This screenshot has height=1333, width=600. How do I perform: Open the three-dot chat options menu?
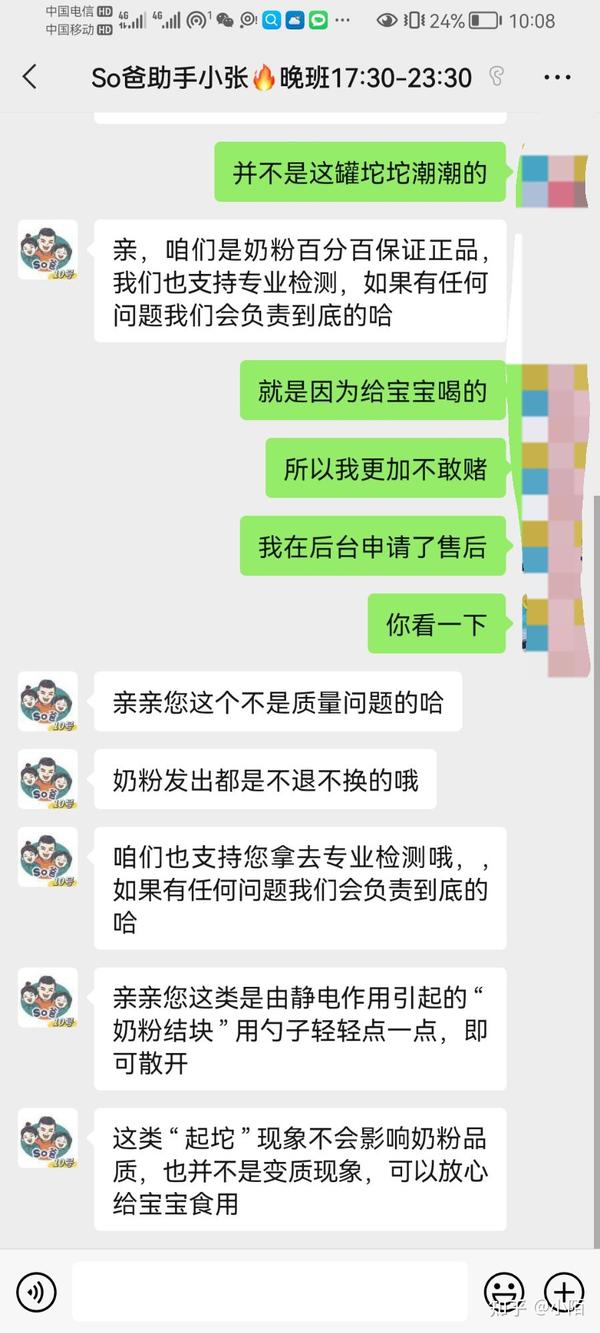coord(557,77)
